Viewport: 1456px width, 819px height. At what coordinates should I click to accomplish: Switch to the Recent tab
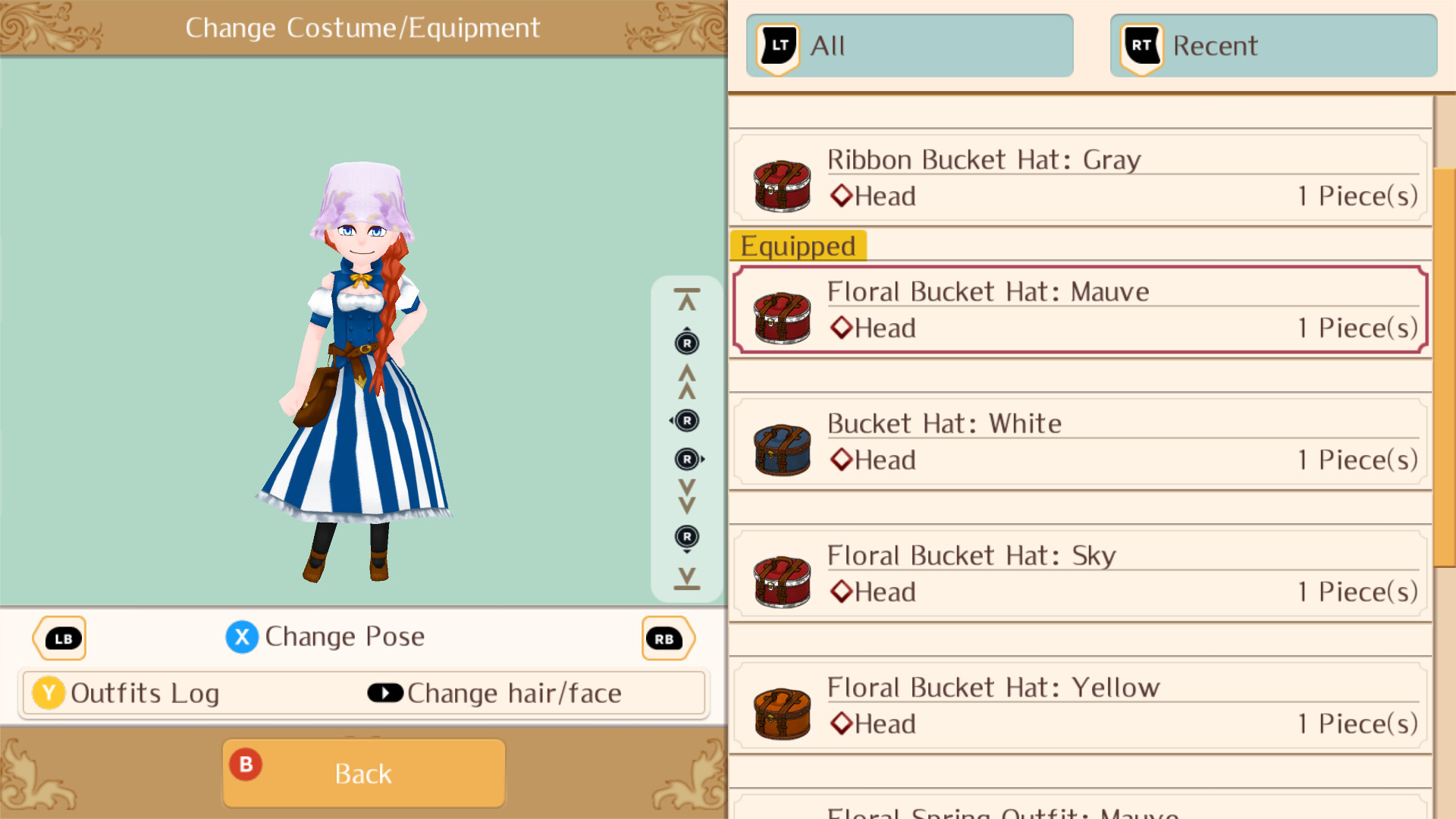pyautogui.click(x=1272, y=45)
